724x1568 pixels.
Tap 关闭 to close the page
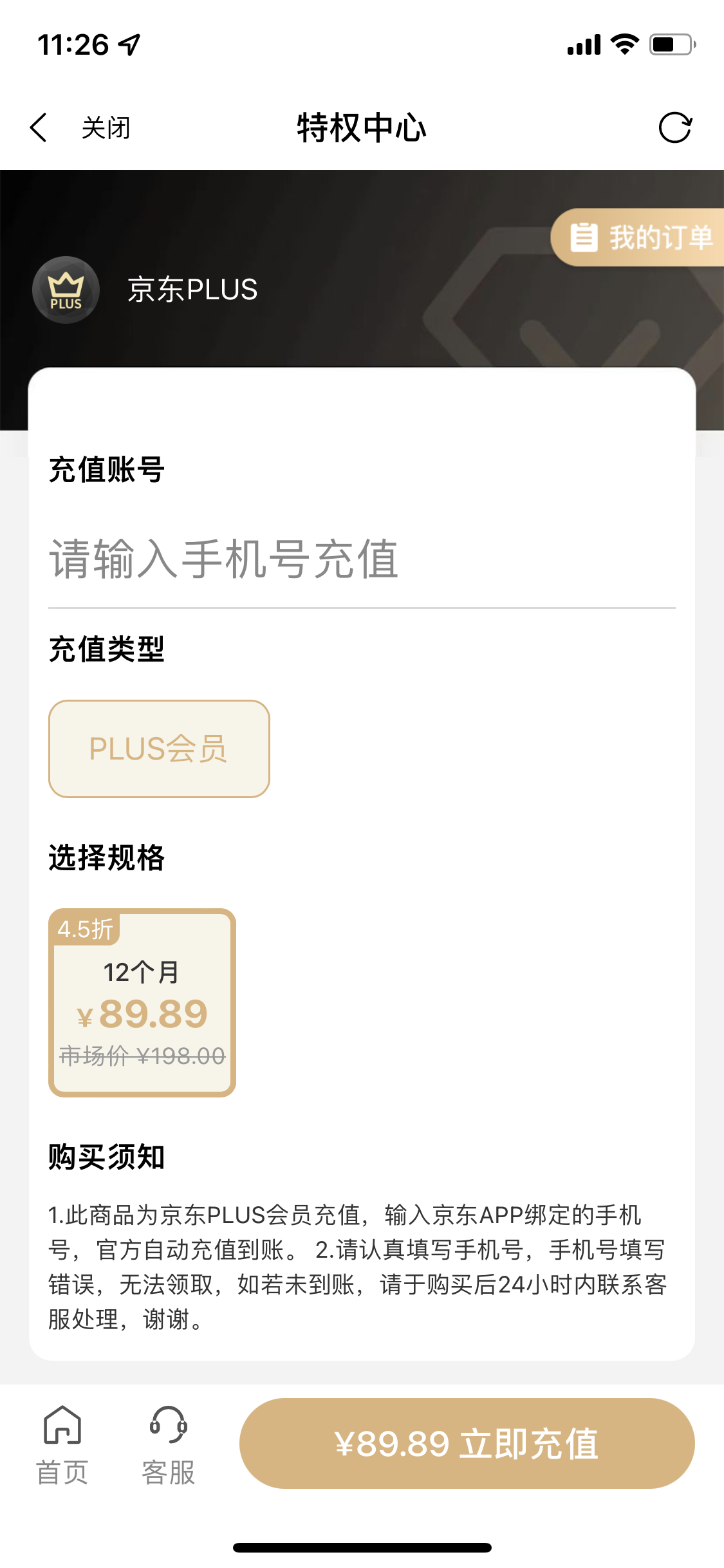[x=106, y=127]
